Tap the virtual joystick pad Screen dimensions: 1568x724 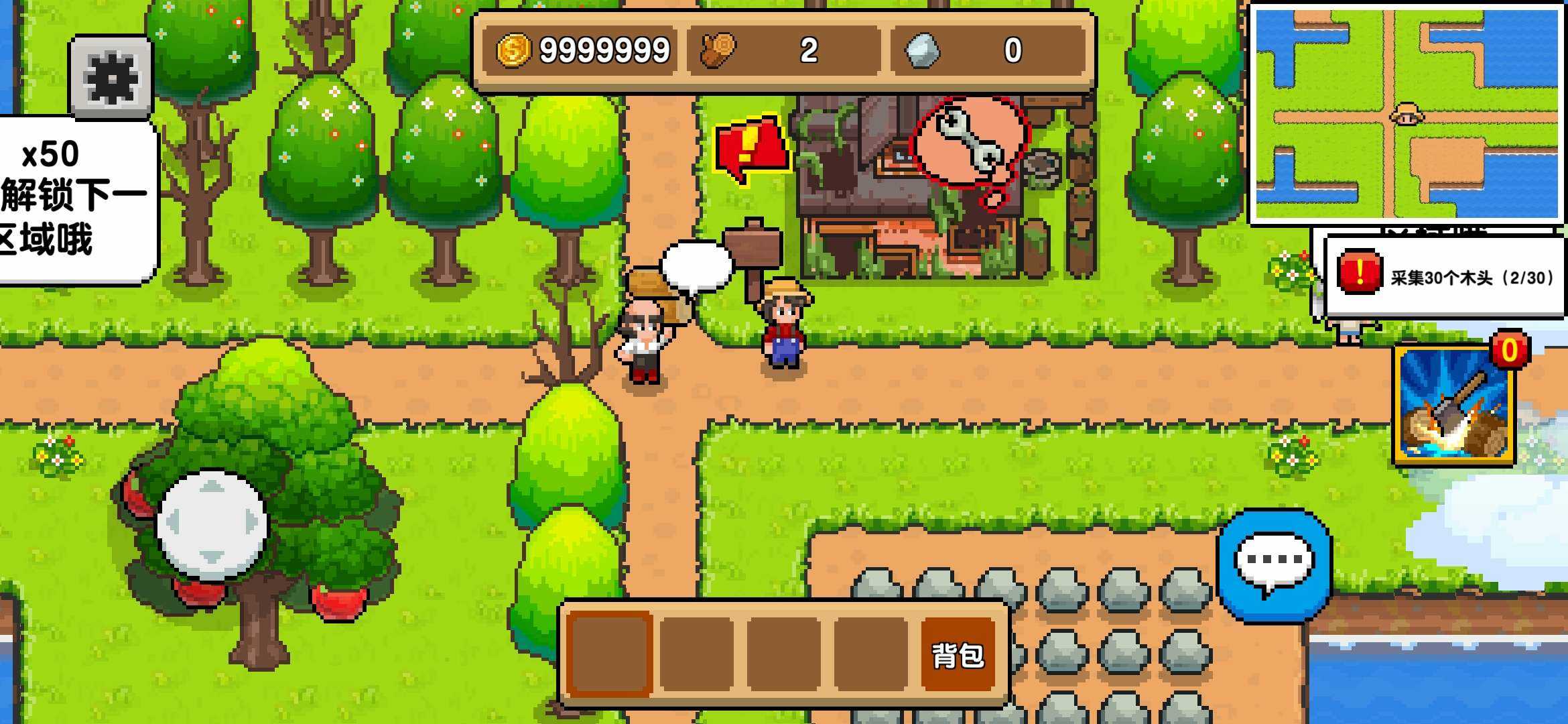tap(212, 525)
